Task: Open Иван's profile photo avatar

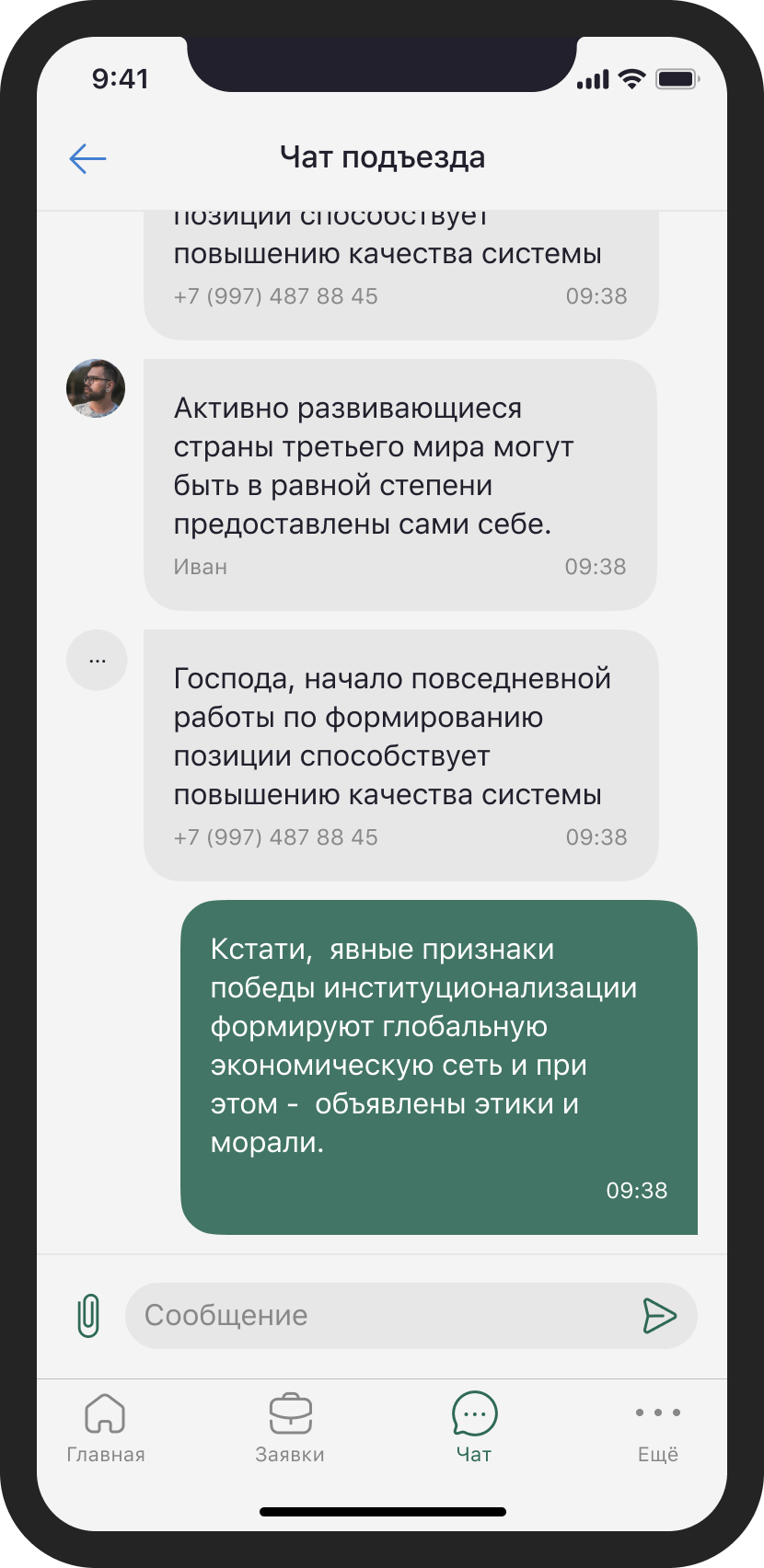Action: point(96,388)
